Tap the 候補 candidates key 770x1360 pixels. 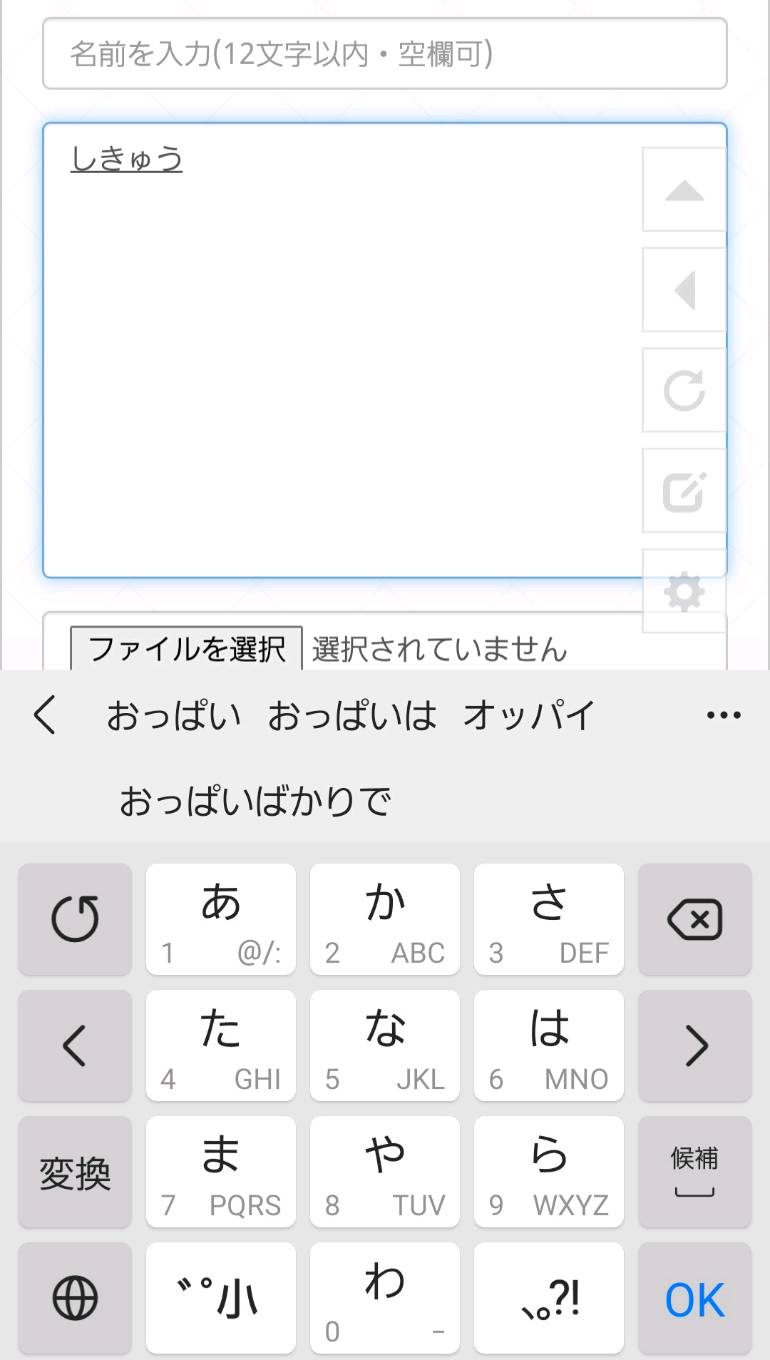click(694, 1172)
